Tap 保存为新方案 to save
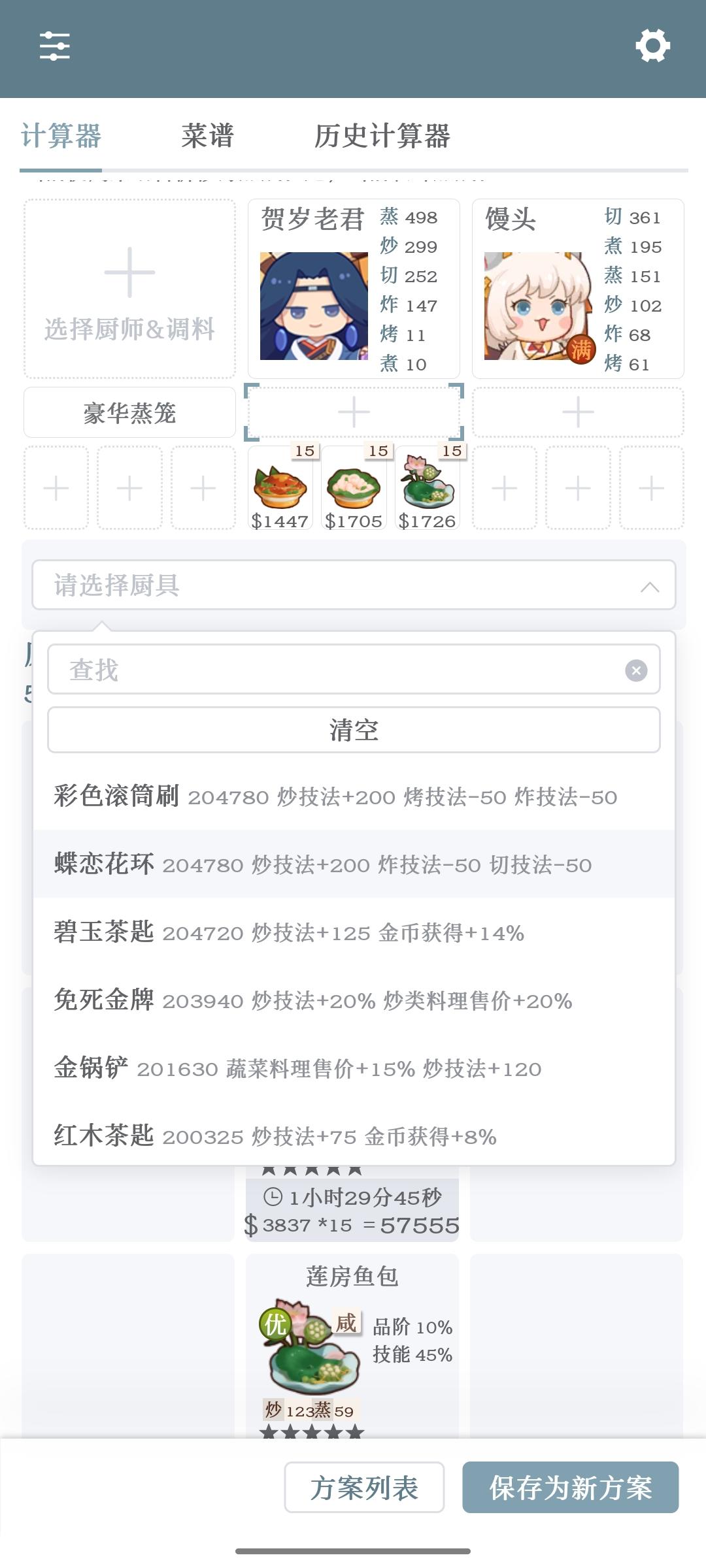Viewport: 706px width, 1568px height. [571, 1488]
